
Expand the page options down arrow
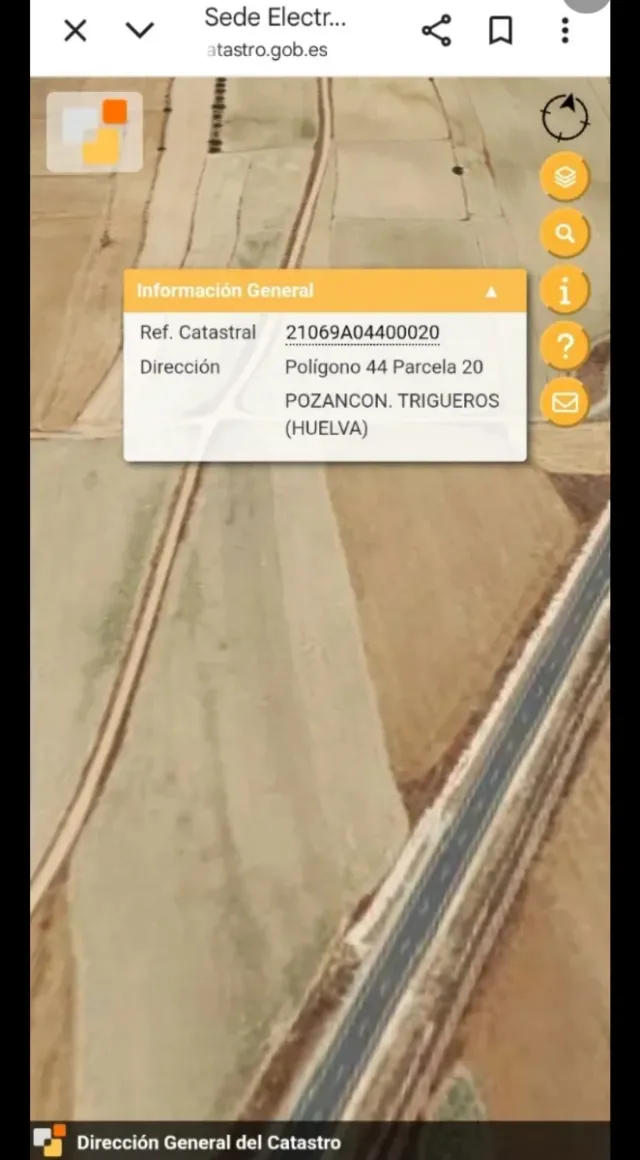coord(140,31)
